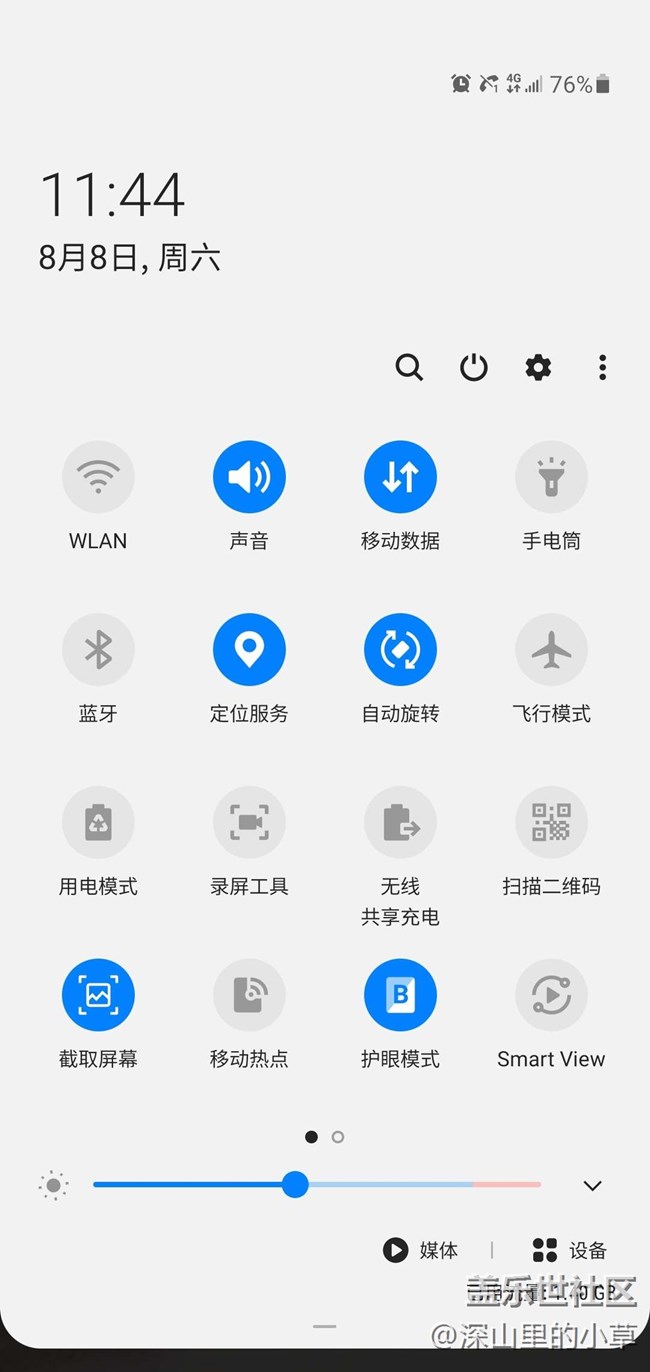Enable 飞行模式 airplane mode
Viewport: 650px width, 1372px height.
coord(551,650)
